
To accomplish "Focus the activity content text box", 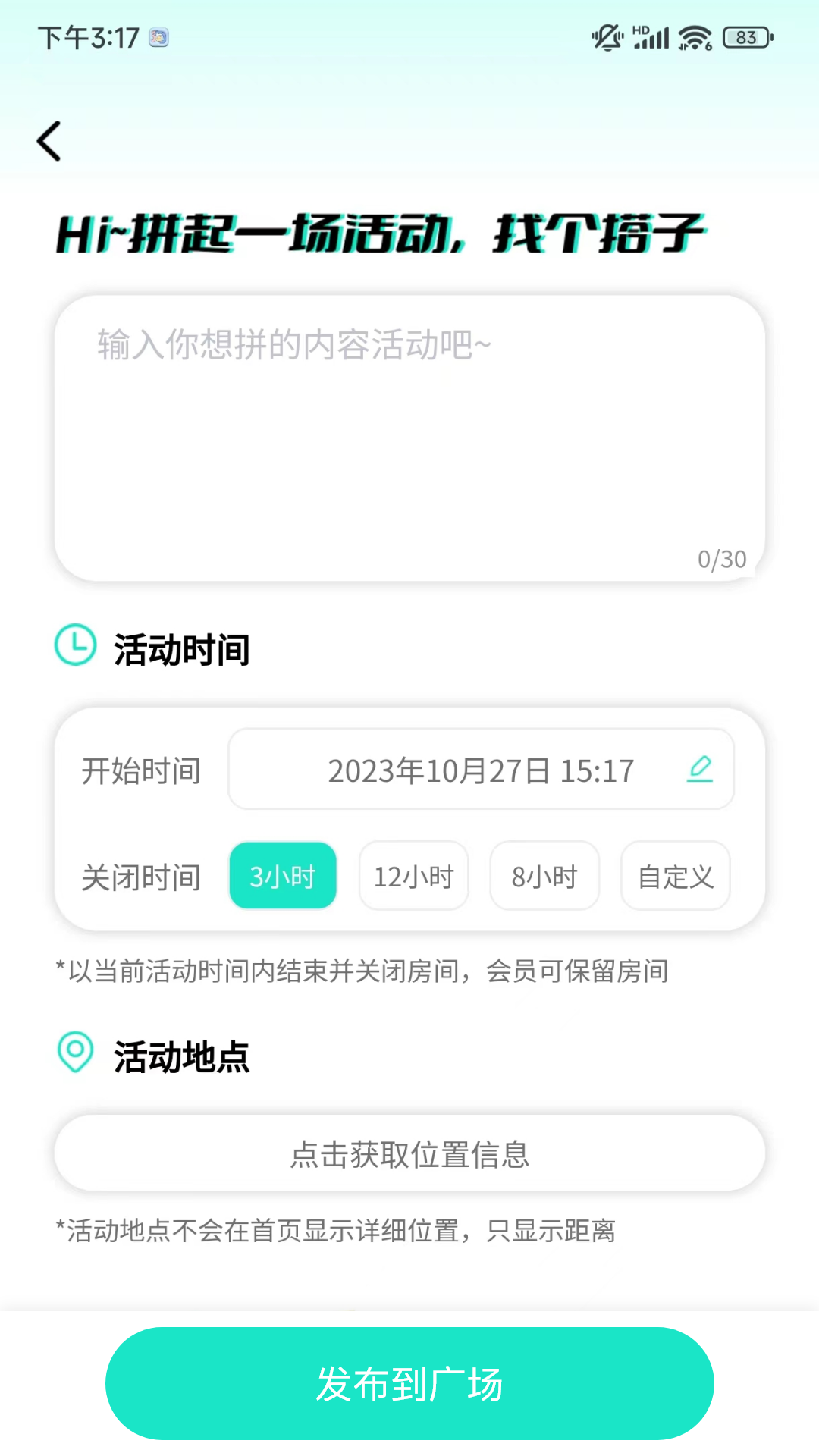I will [x=409, y=438].
